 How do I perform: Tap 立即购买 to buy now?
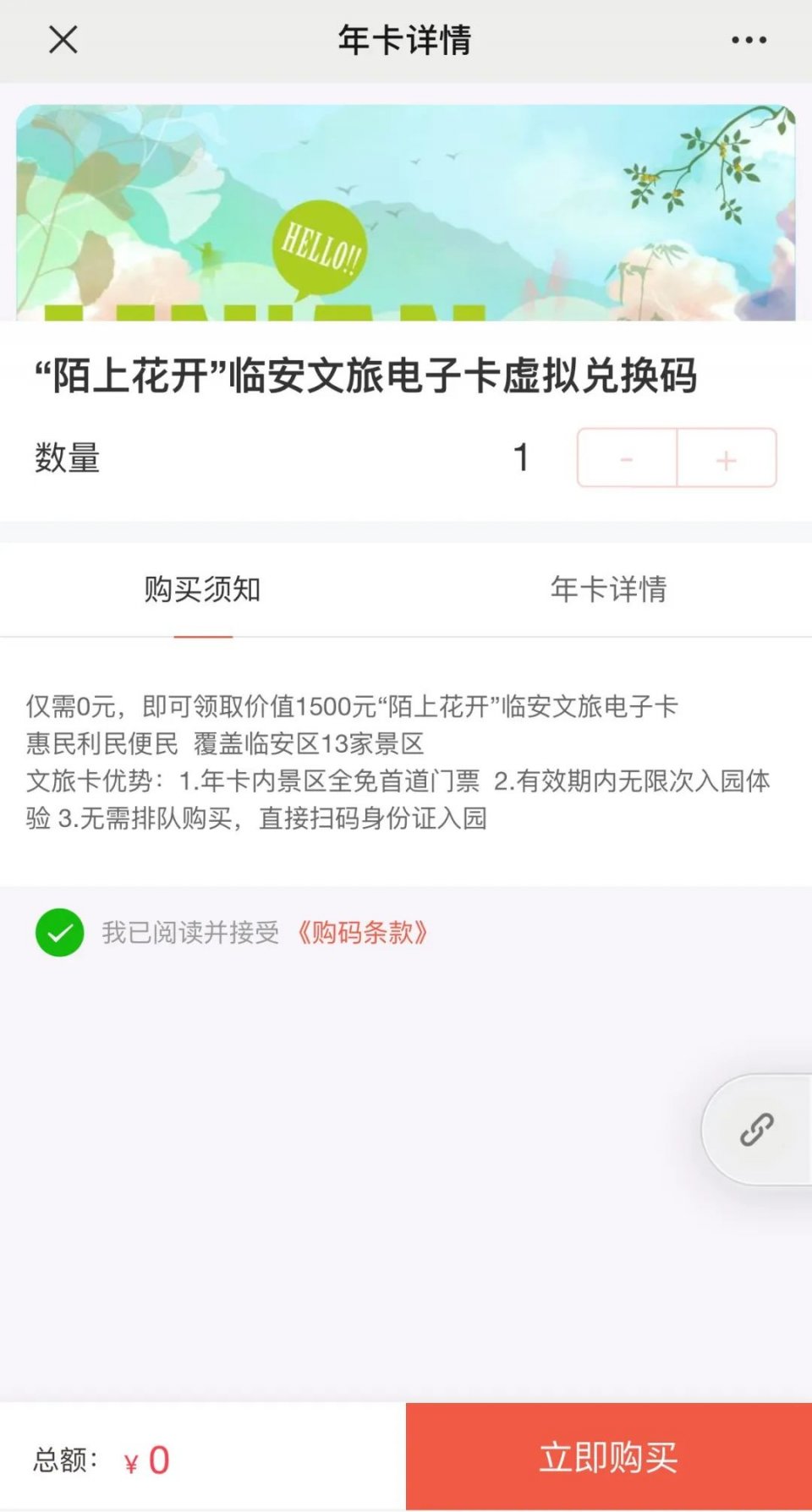[x=609, y=1457]
